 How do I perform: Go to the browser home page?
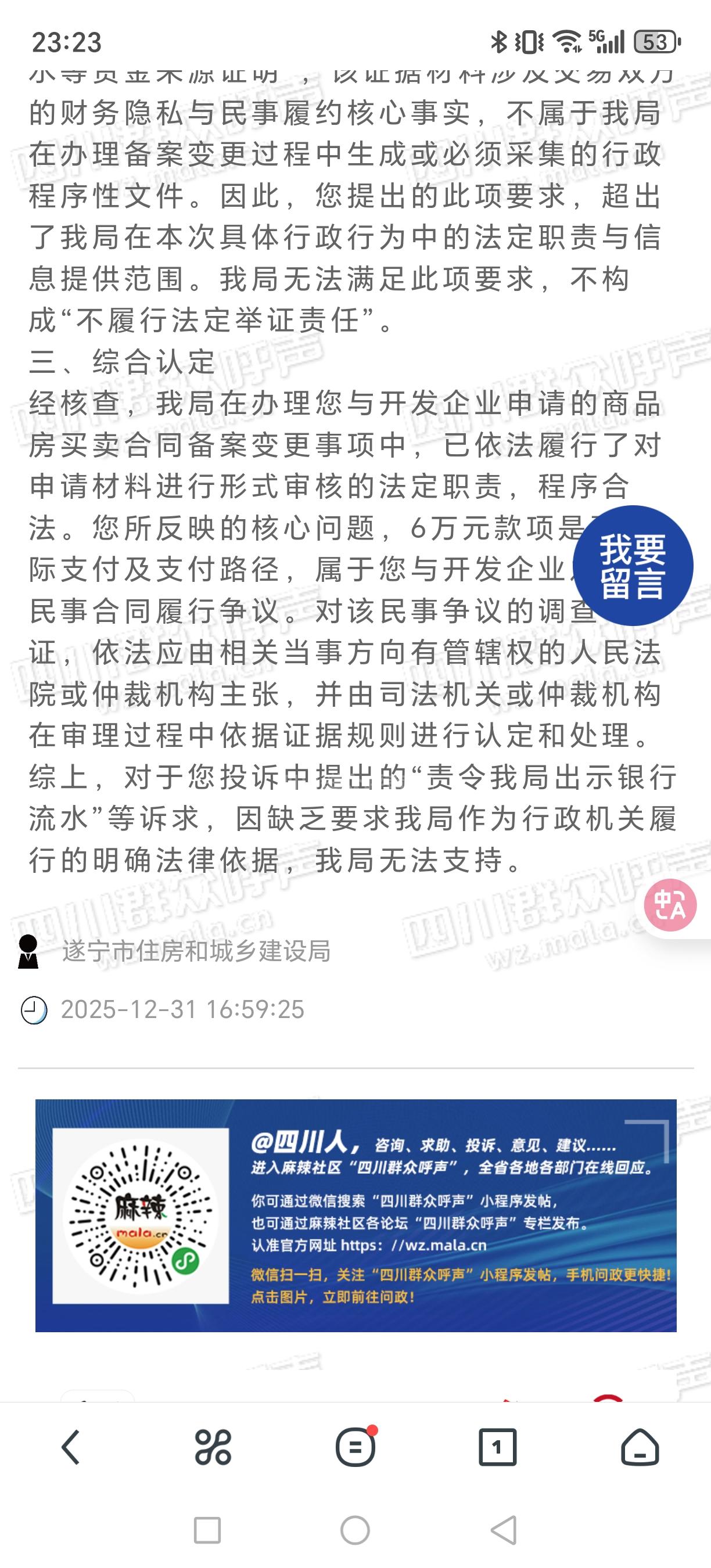coord(640,1446)
